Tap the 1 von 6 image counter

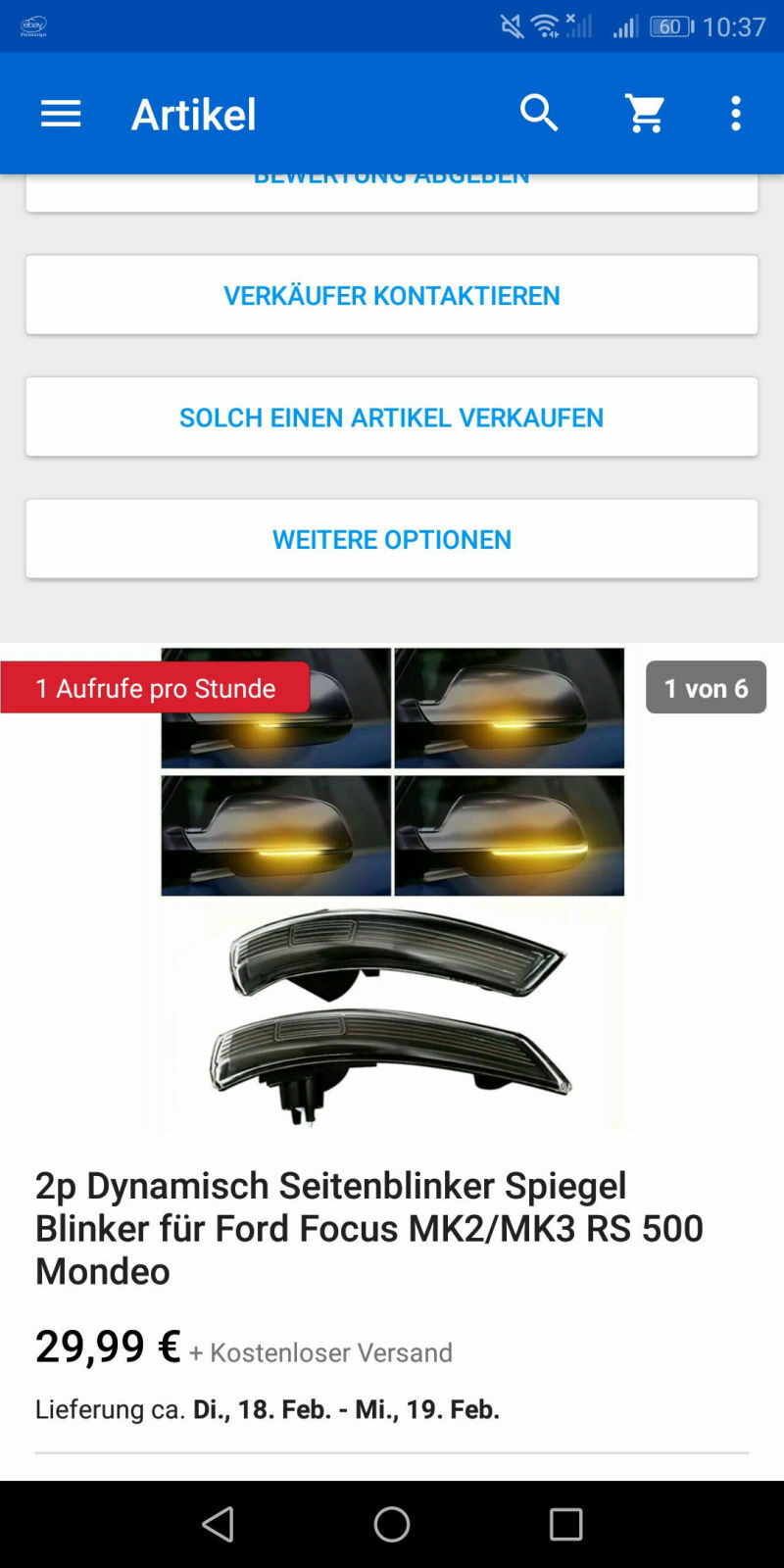pos(706,687)
